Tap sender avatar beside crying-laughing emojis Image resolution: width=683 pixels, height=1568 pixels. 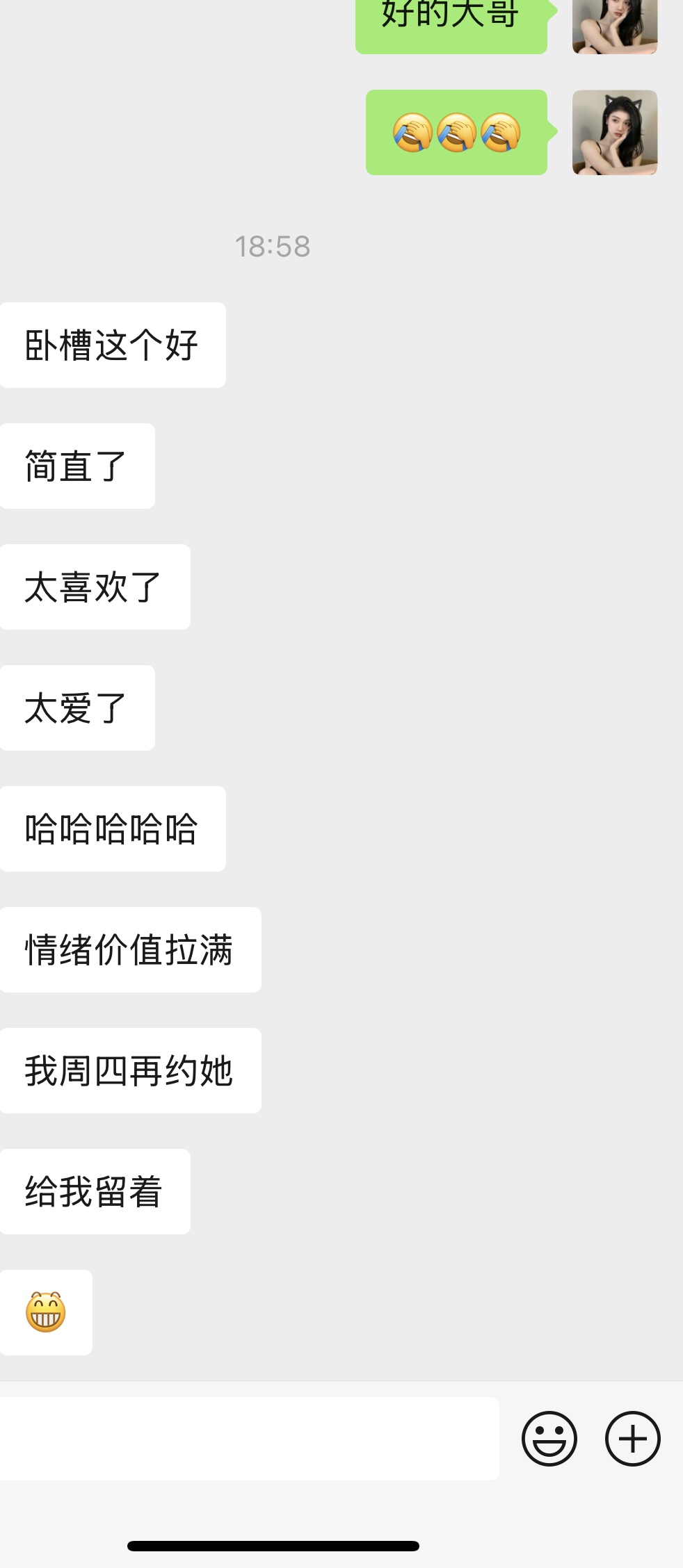tap(615, 132)
